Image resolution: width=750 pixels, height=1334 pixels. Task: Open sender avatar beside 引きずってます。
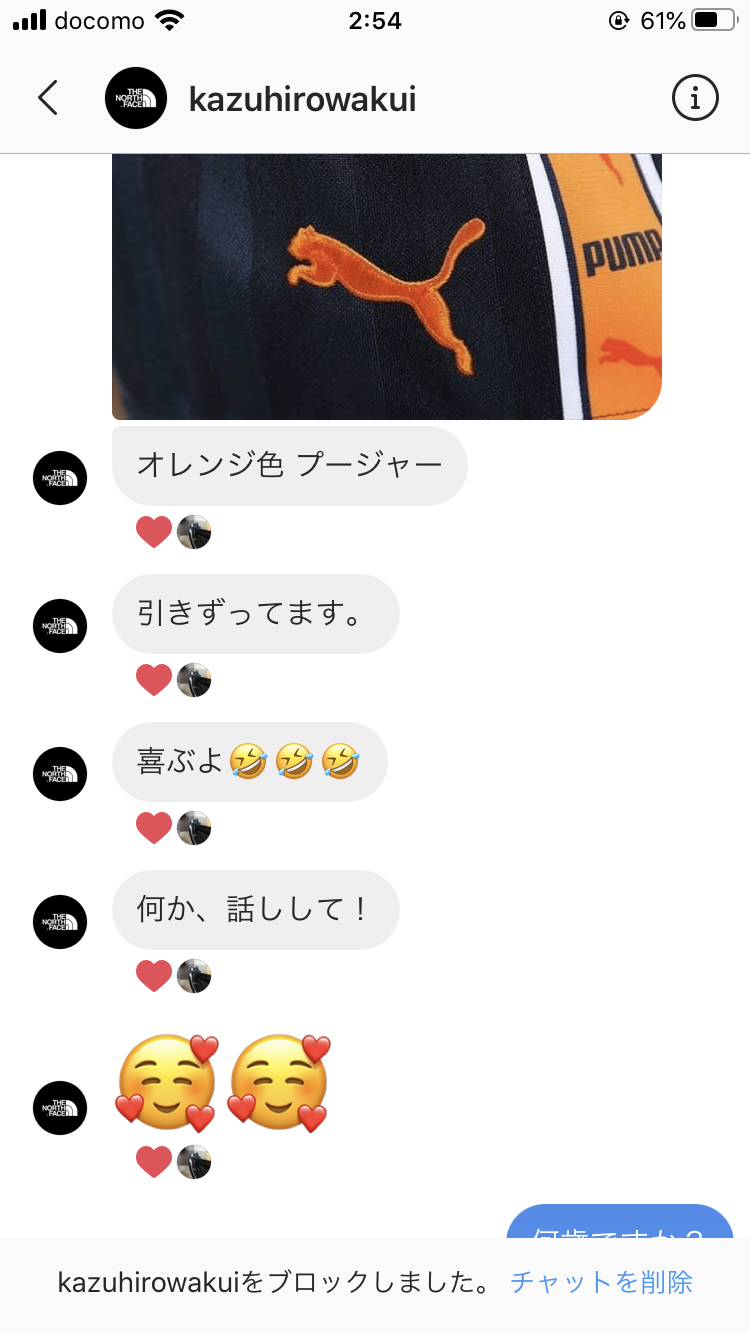[x=60, y=626]
